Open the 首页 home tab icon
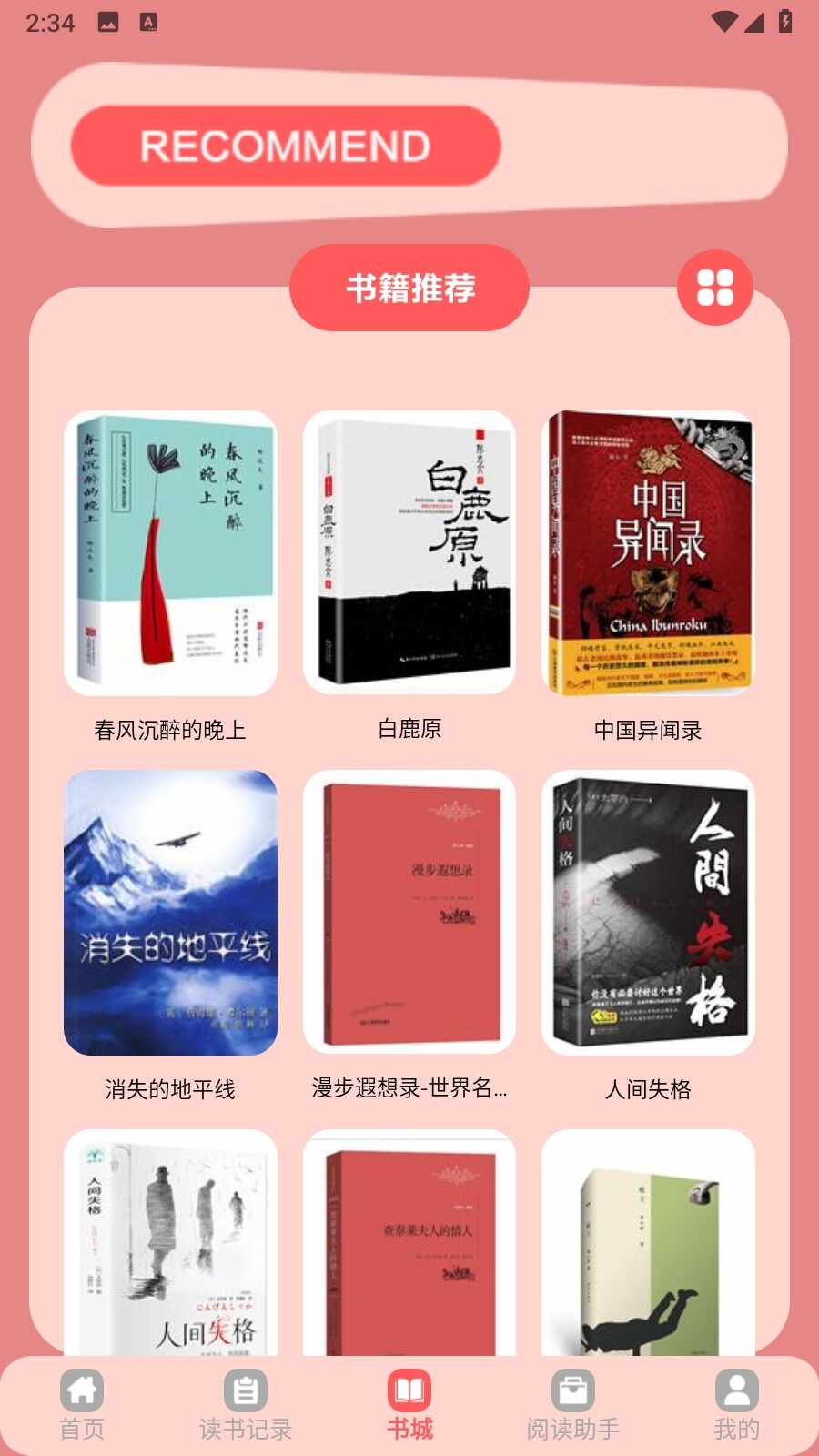819x1456 pixels. tap(81, 1390)
